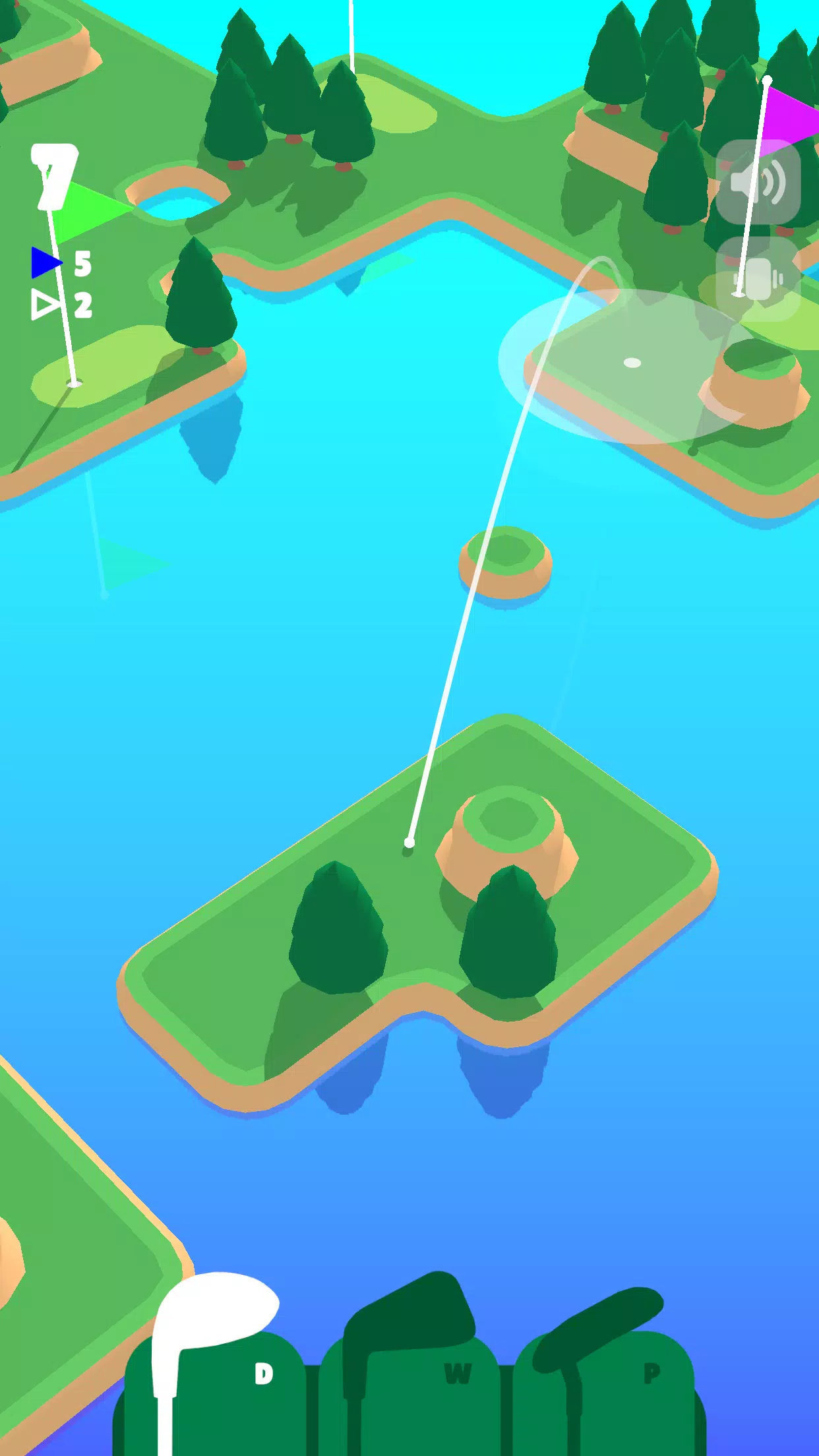The height and width of the screenshot is (1456, 819).
Task: Pick the putter club marked P
Action: coord(603,1372)
